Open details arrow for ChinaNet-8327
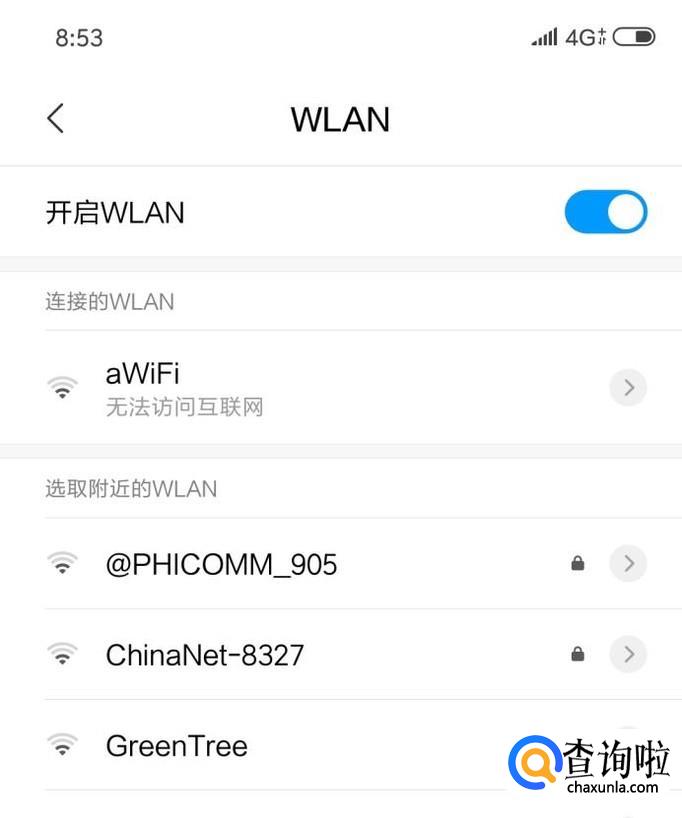This screenshot has width=682, height=818. 628,654
